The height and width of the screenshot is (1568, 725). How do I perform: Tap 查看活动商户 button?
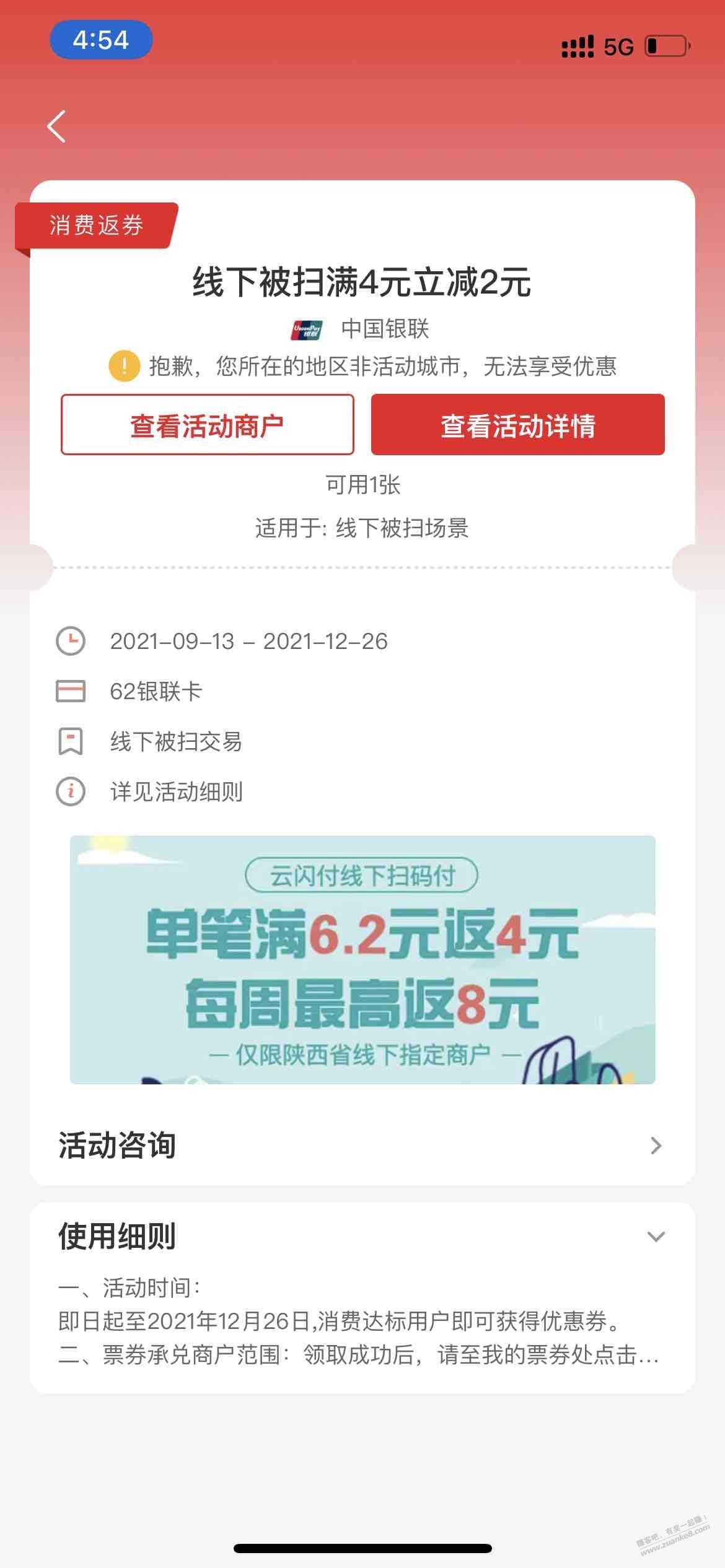[207, 425]
